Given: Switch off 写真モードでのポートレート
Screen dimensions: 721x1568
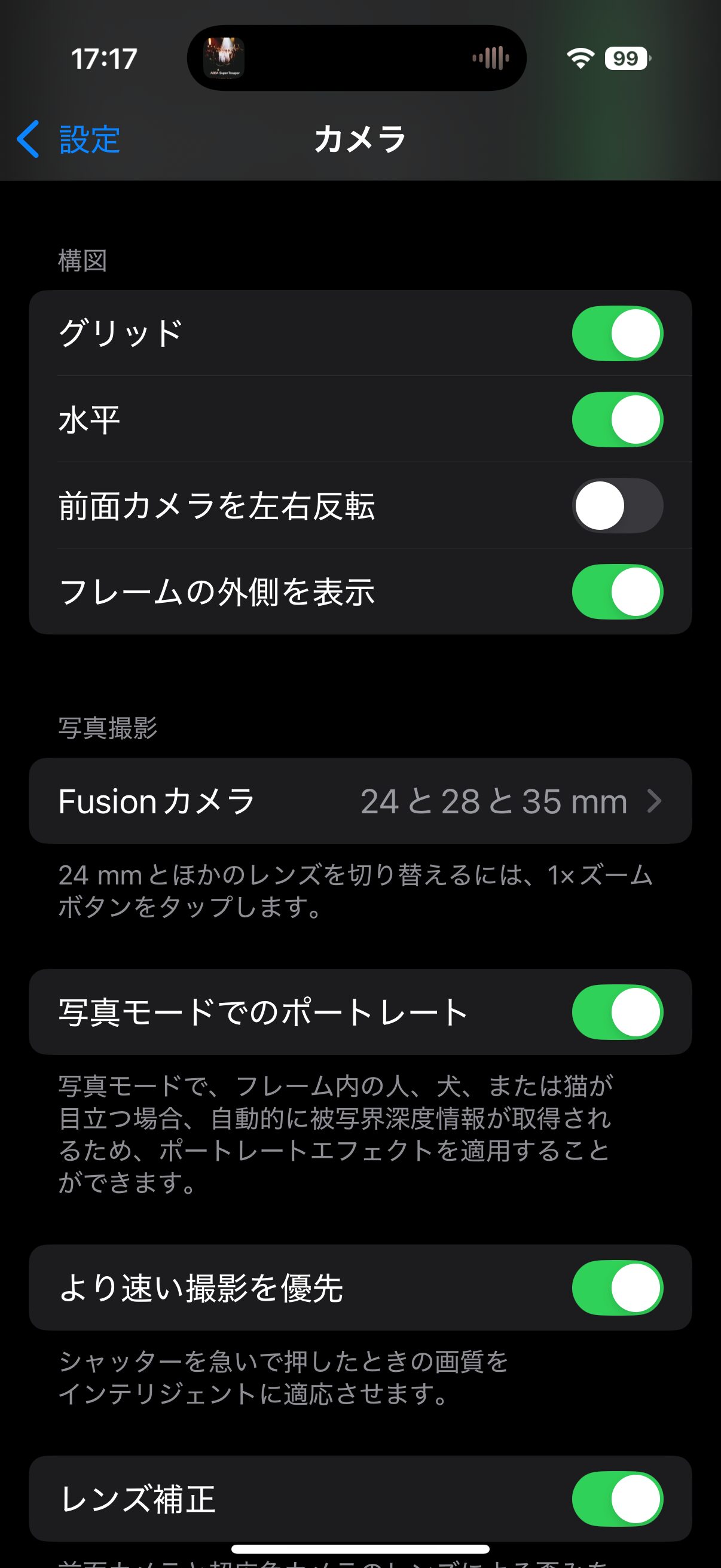Looking at the screenshot, I should pyautogui.click(x=617, y=1012).
